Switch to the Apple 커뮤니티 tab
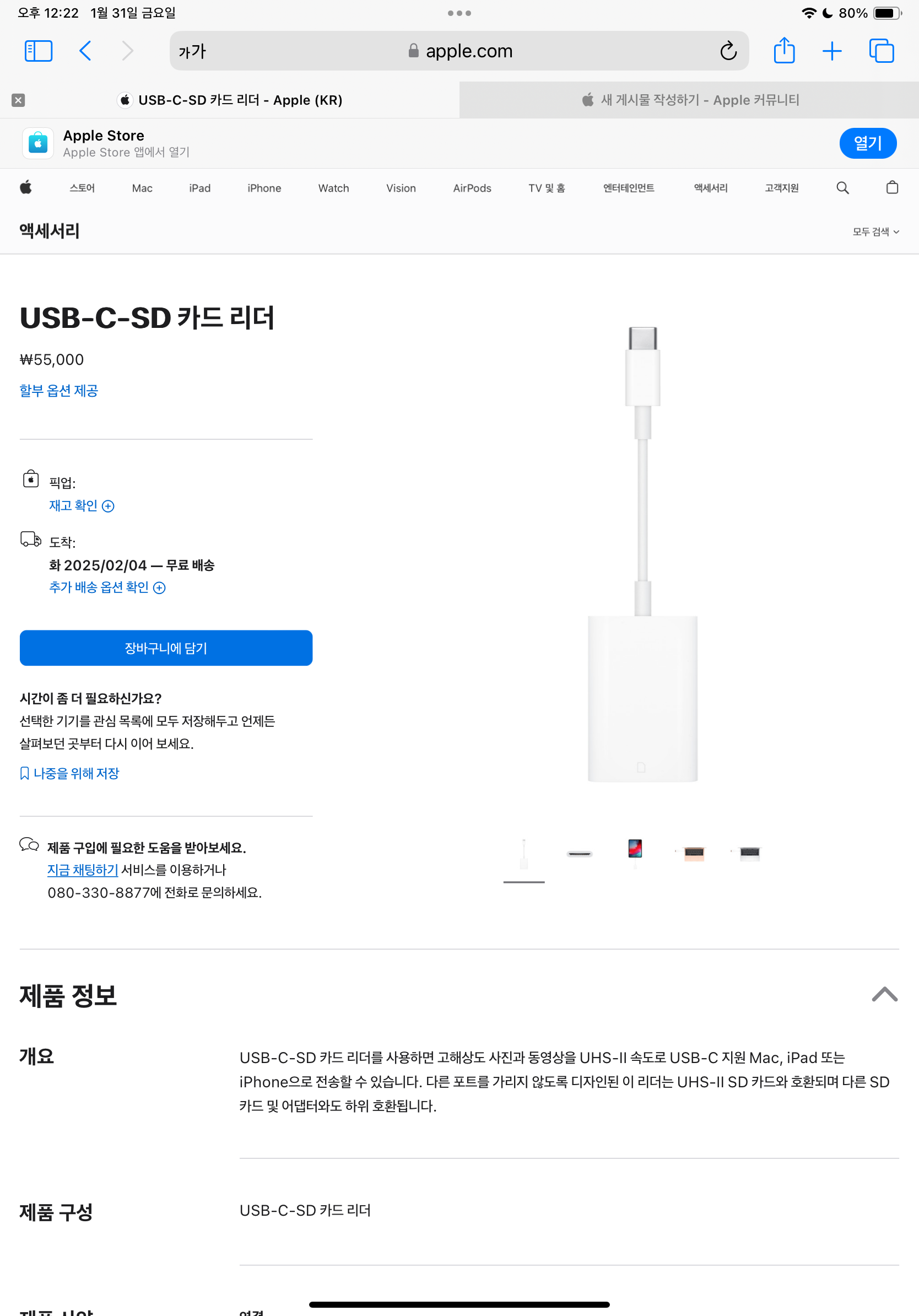919x1316 pixels. (689, 100)
